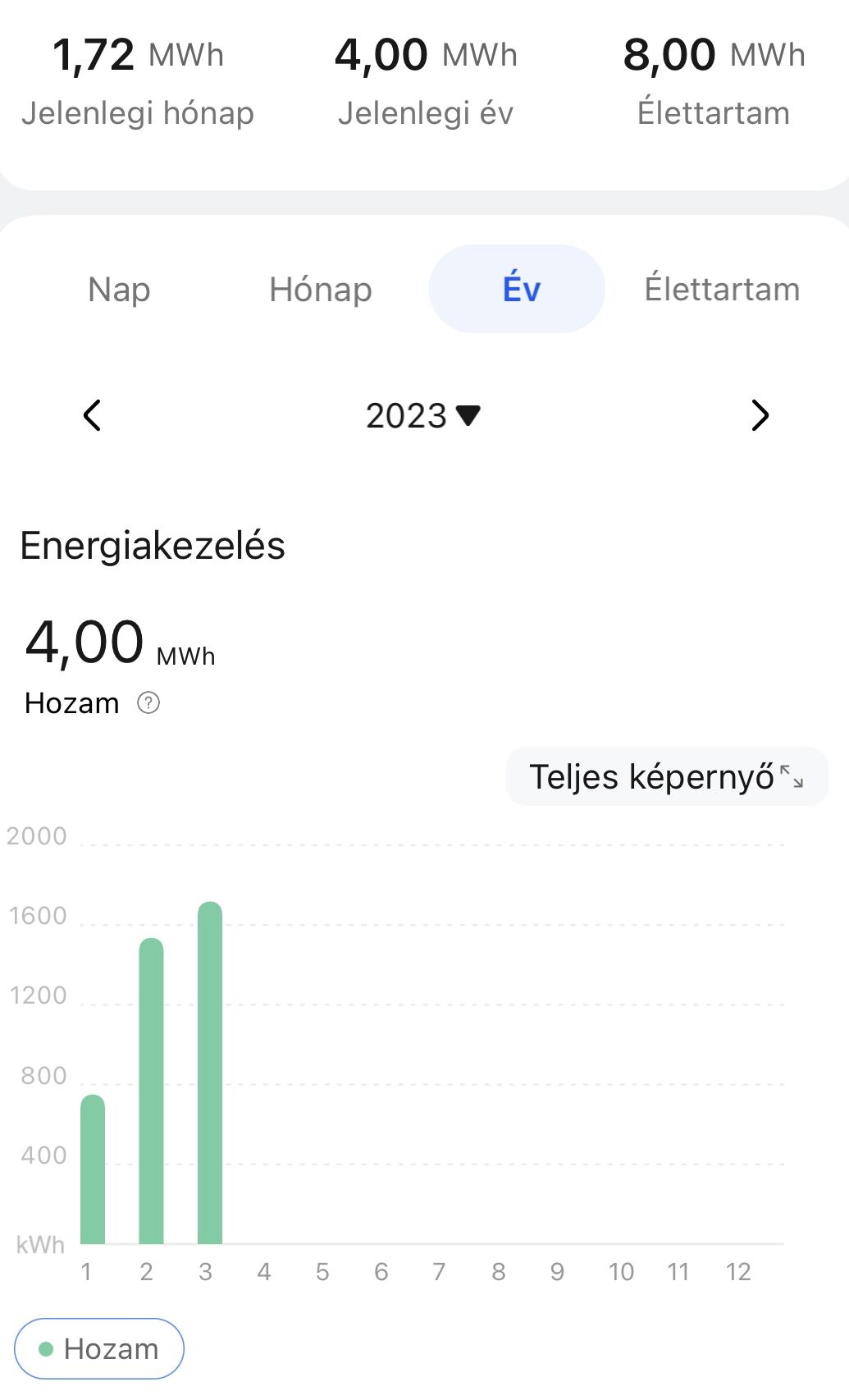The width and height of the screenshot is (849, 1400).
Task: Go to the next year
Action: tap(760, 415)
